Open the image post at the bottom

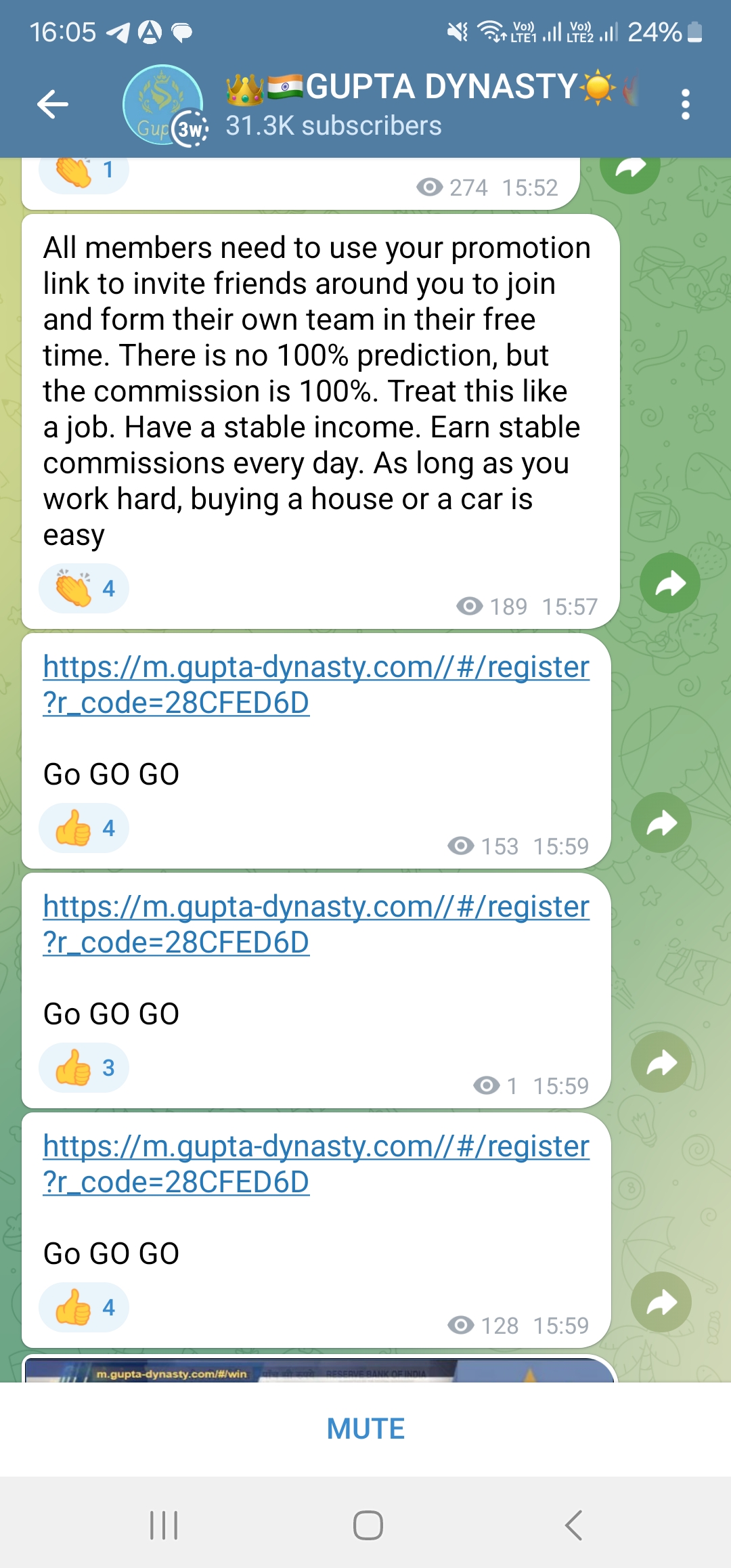tap(318, 1370)
